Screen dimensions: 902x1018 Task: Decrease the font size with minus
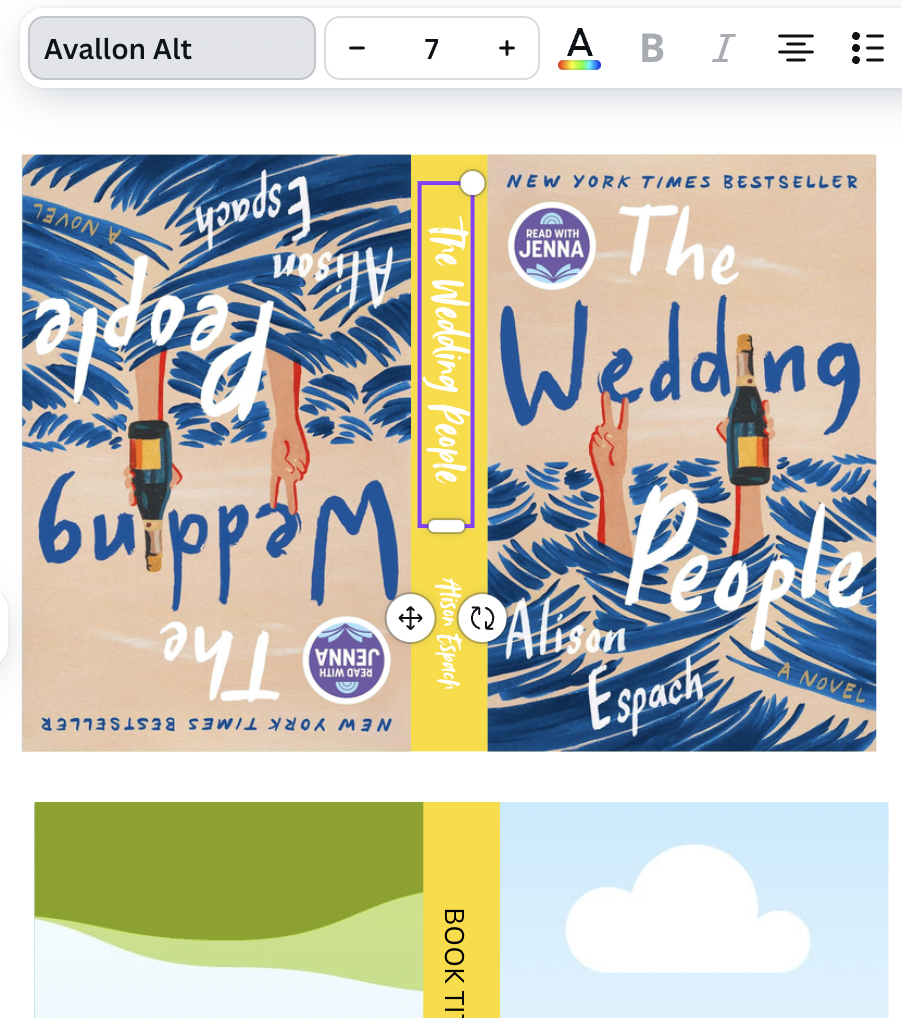[357, 48]
